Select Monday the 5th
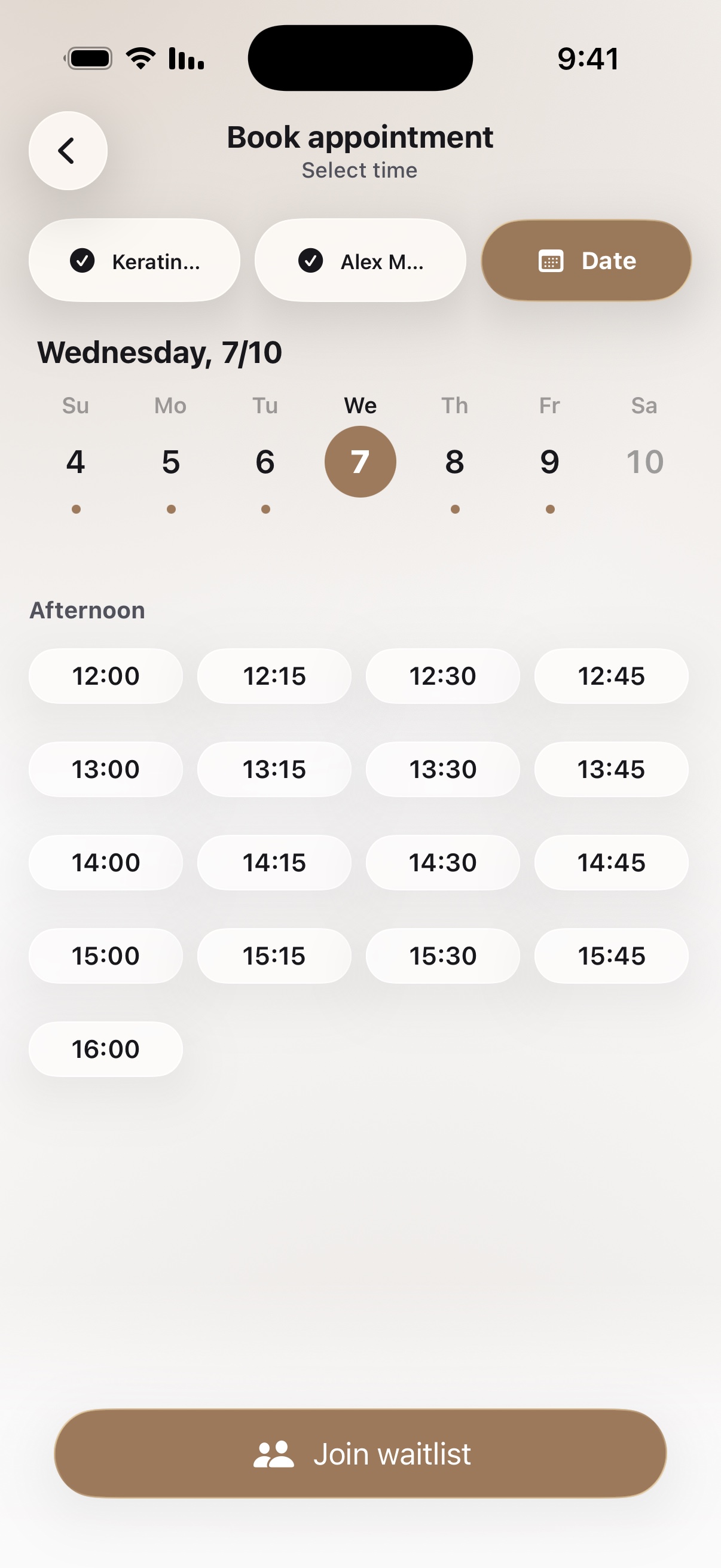The width and height of the screenshot is (721, 1568). click(171, 462)
